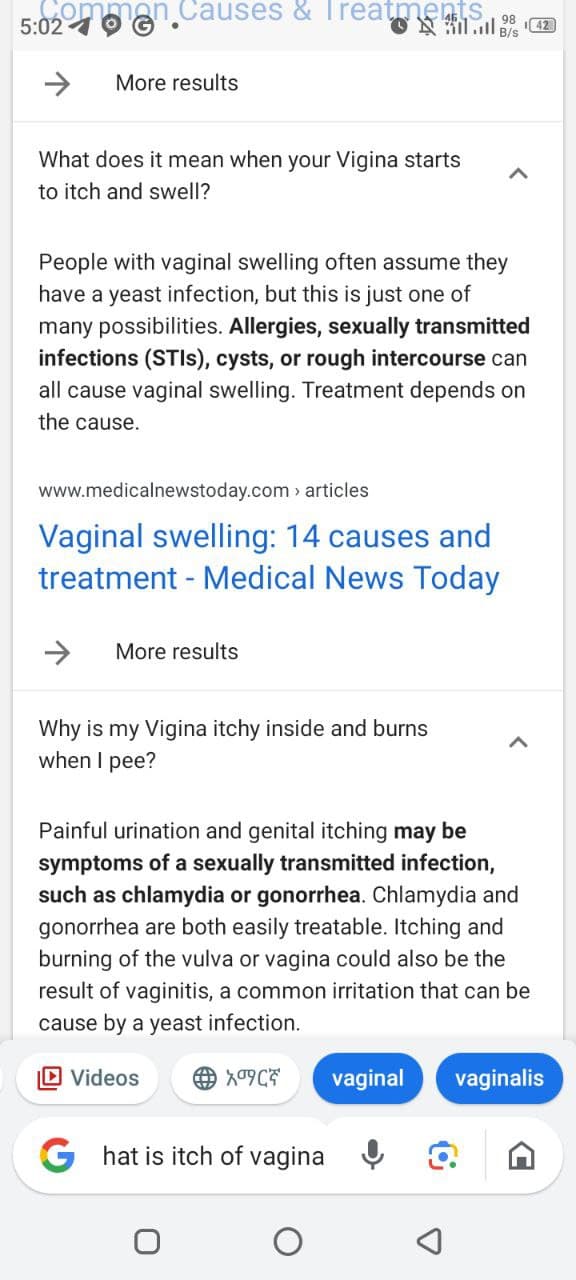Go back using the system back button
The width and height of the screenshot is (576, 1280).
click(x=428, y=1241)
